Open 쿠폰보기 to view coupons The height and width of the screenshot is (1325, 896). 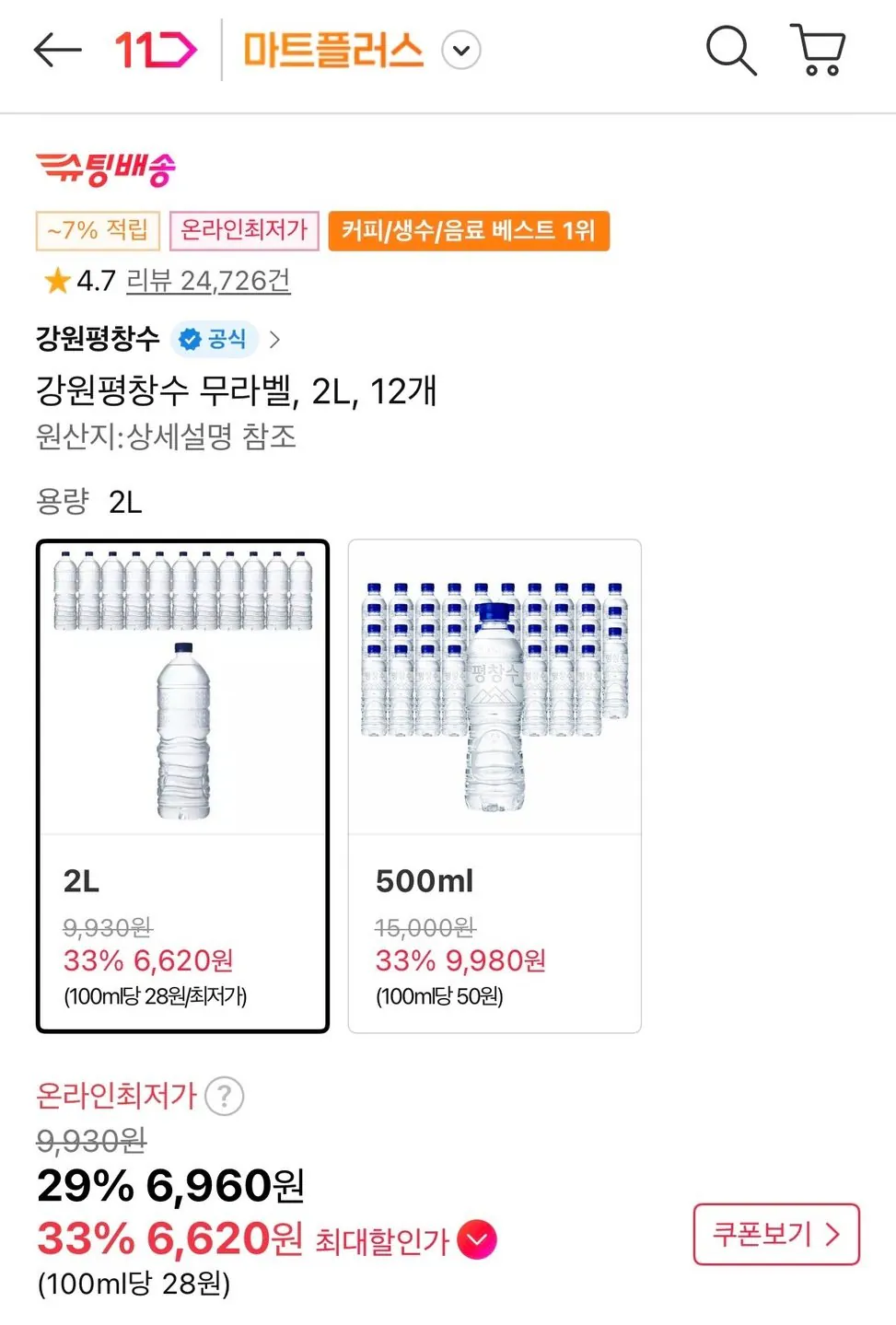click(775, 1236)
